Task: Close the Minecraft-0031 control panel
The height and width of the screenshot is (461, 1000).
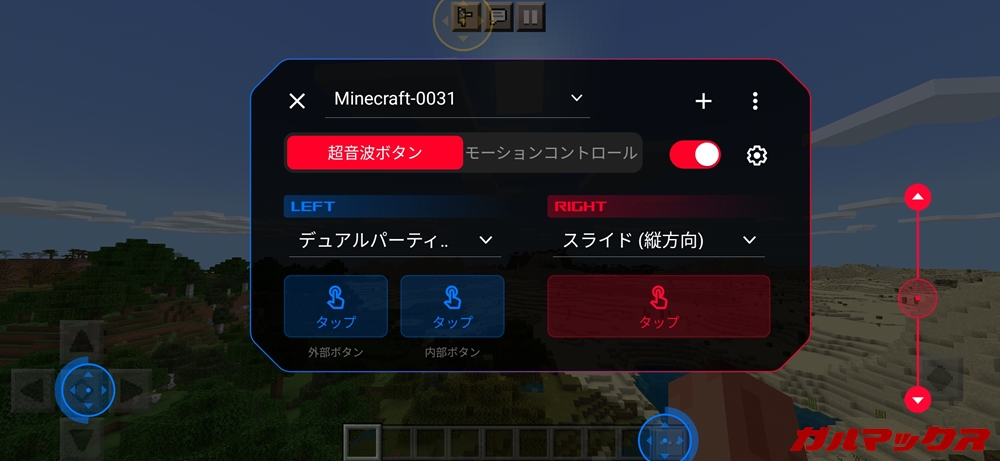Action: click(x=297, y=101)
